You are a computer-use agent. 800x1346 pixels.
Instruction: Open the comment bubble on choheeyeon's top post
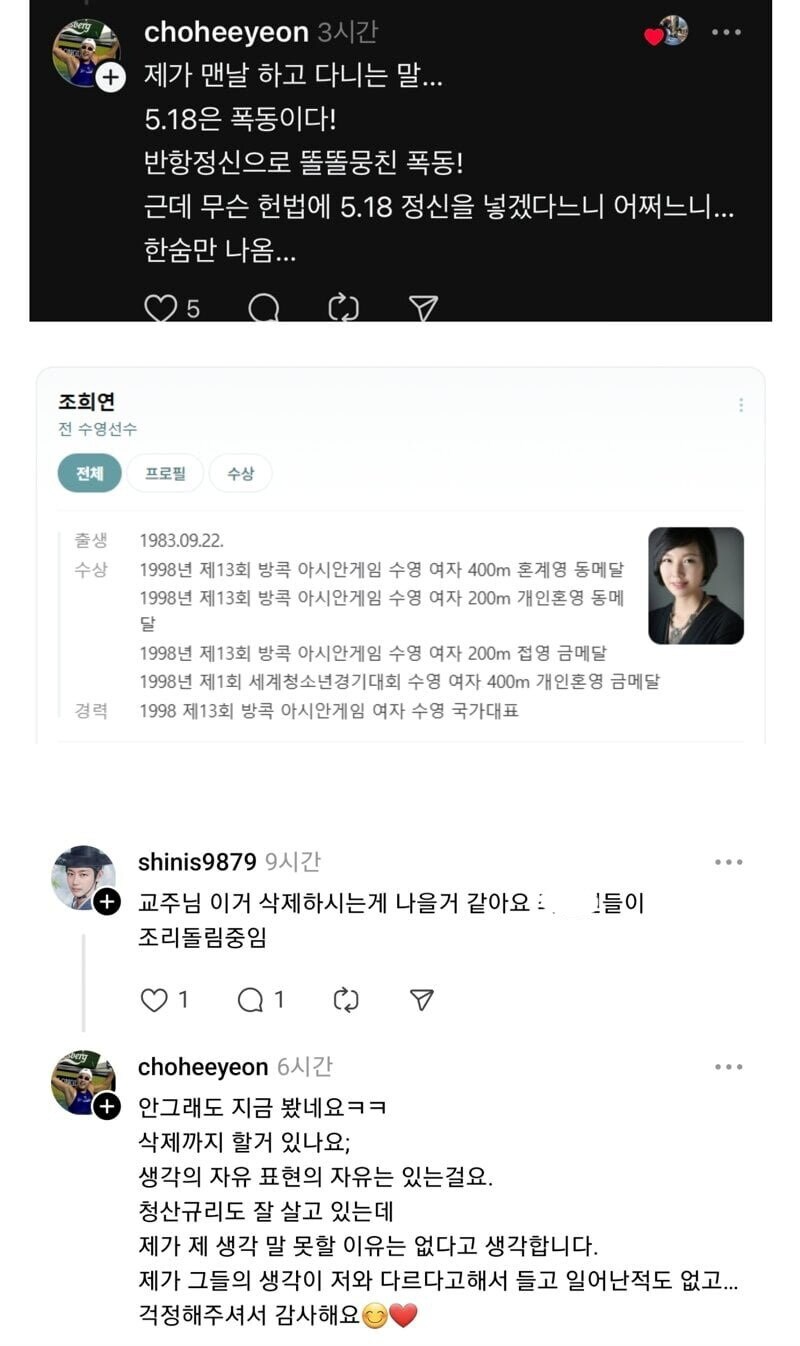tap(263, 308)
